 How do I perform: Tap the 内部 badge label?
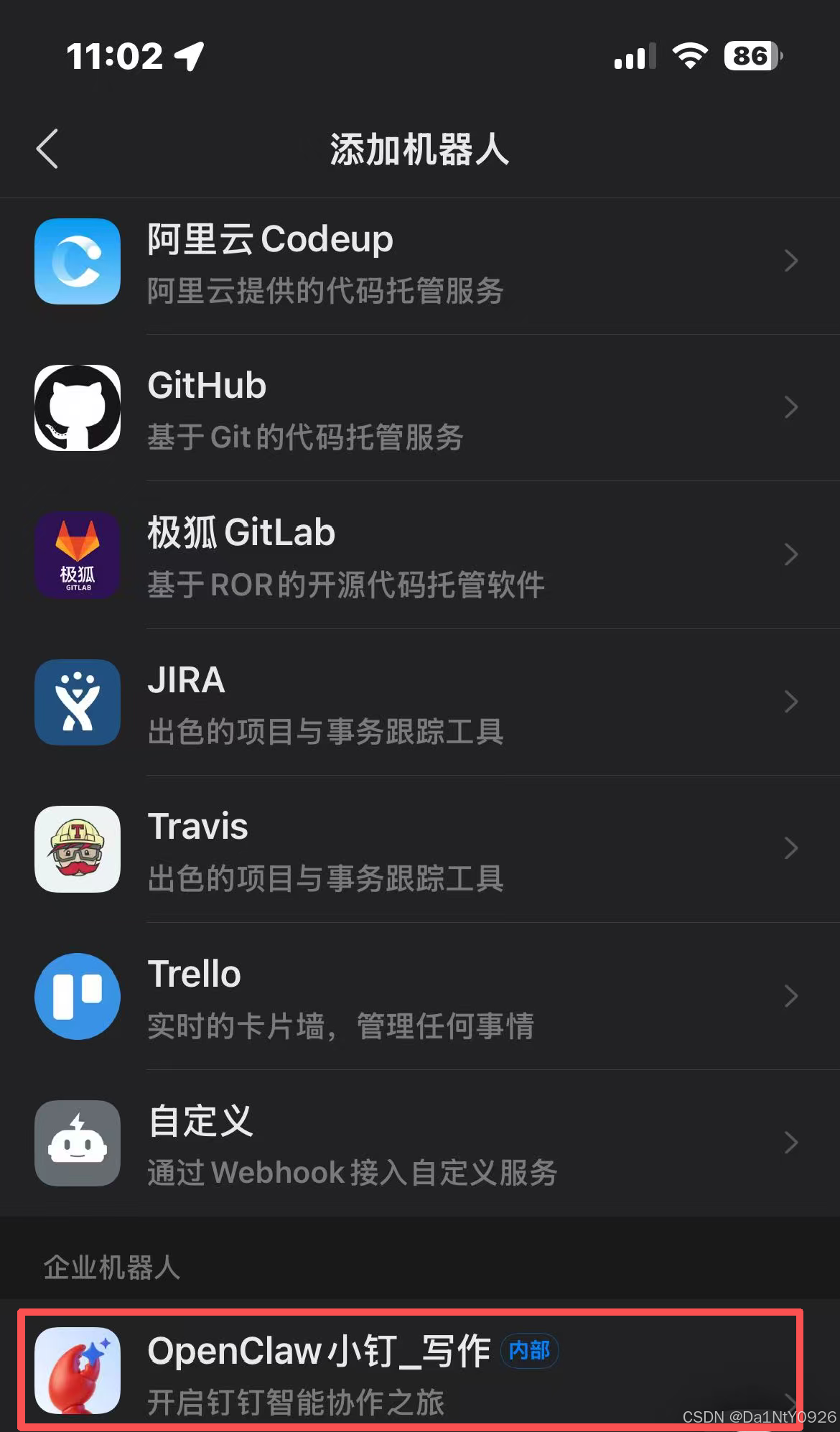pyautogui.click(x=529, y=1350)
